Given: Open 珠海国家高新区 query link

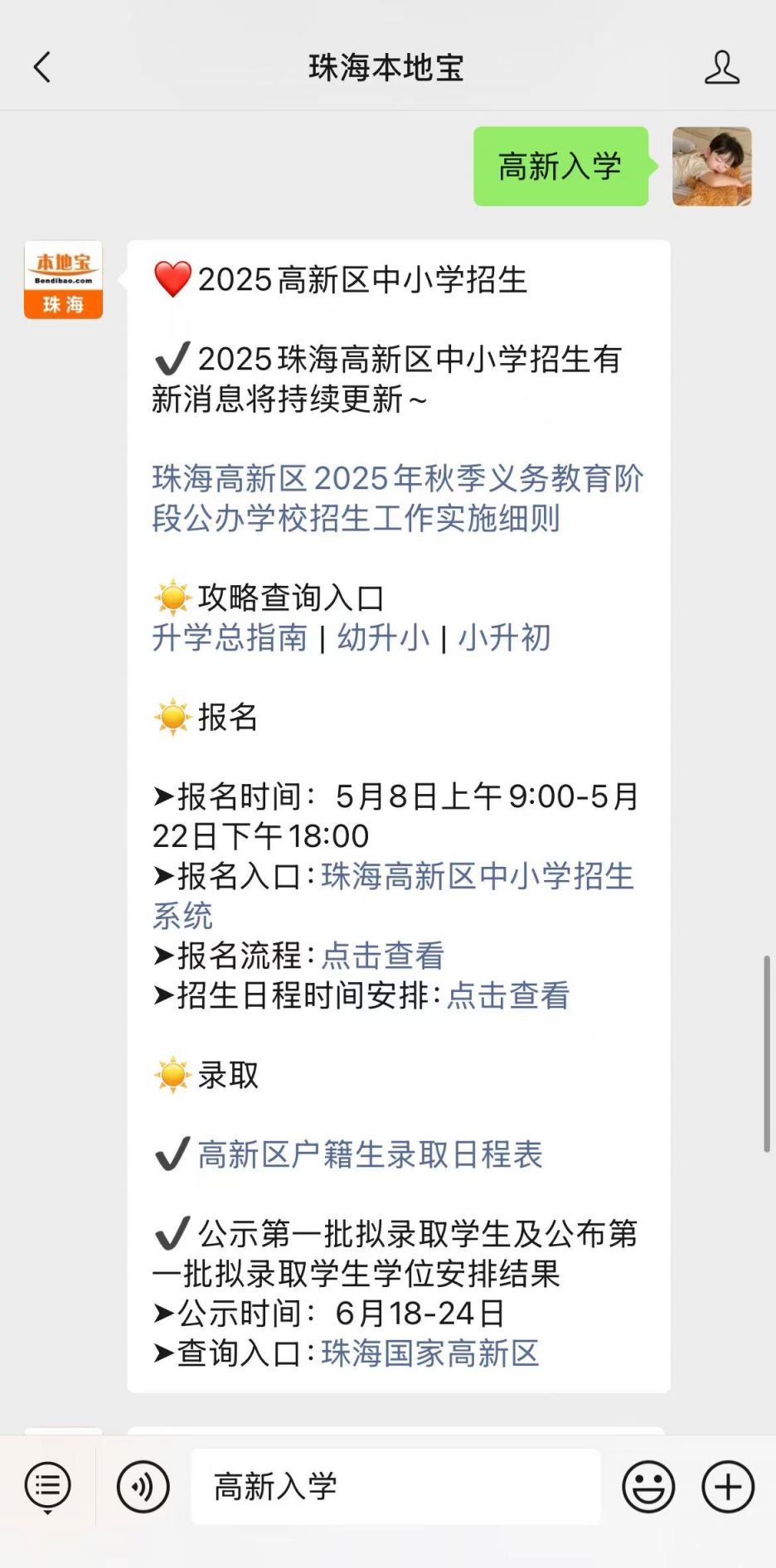Looking at the screenshot, I should (x=429, y=1353).
